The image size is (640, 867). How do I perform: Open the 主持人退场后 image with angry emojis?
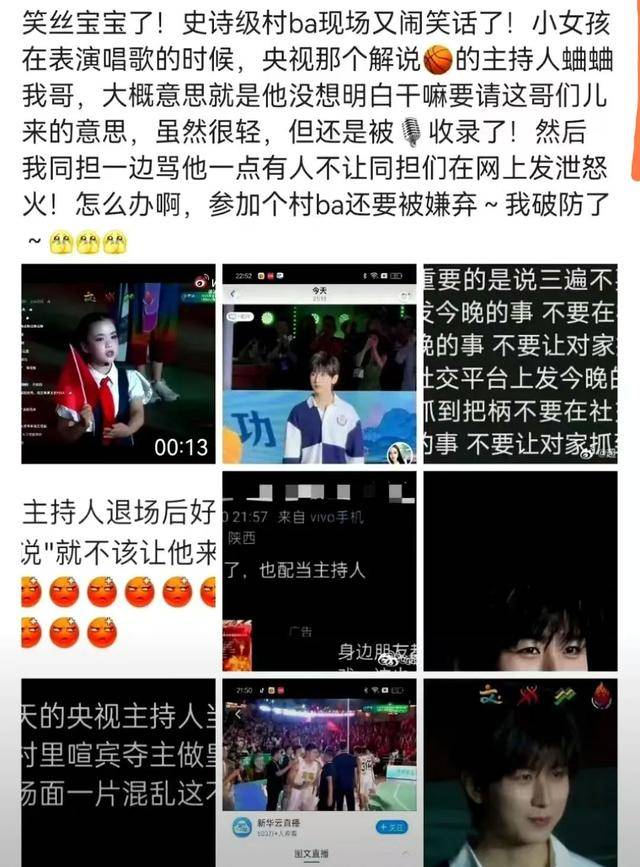(x=118, y=570)
